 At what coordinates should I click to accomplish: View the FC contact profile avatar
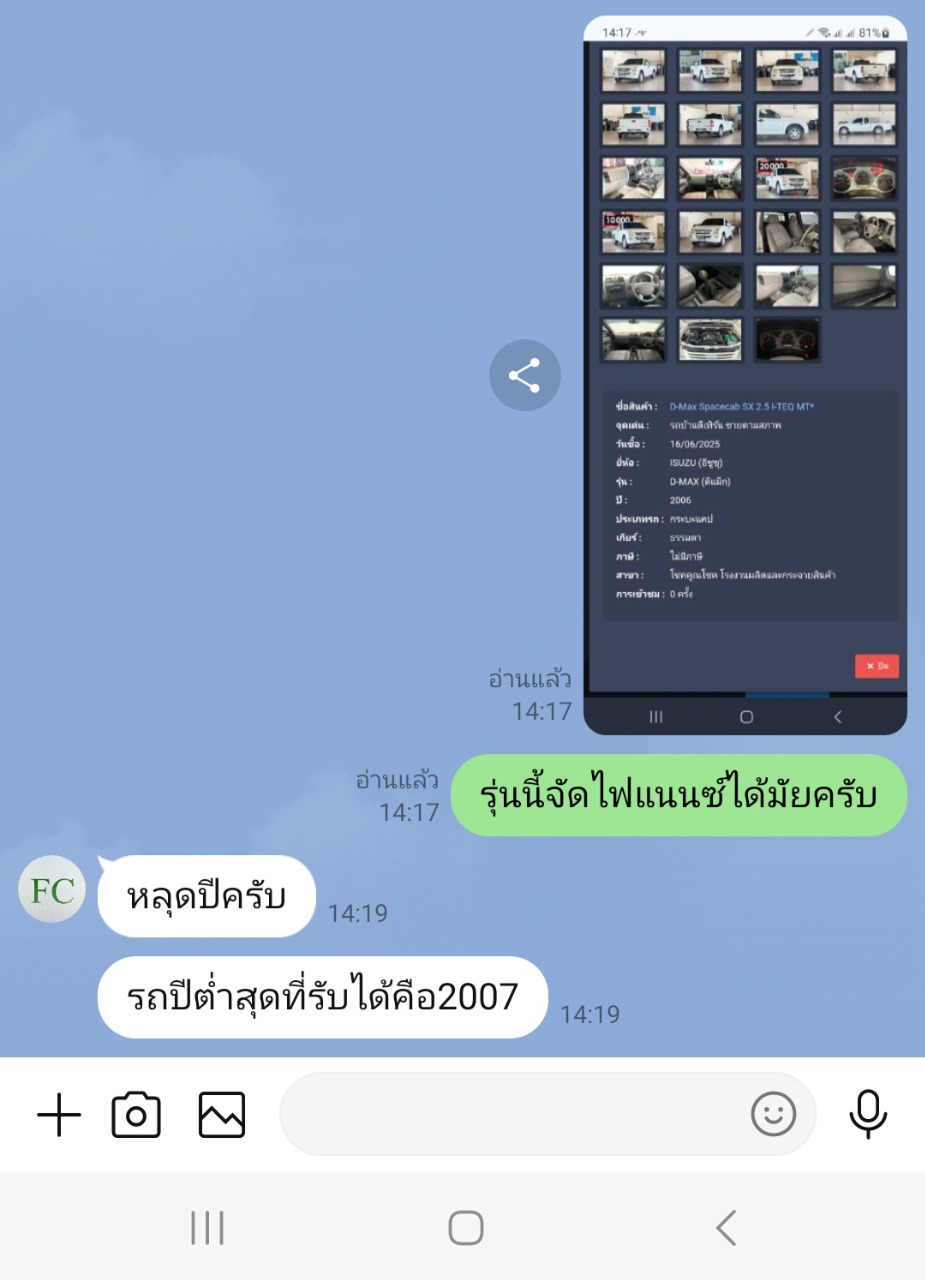click(x=52, y=889)
